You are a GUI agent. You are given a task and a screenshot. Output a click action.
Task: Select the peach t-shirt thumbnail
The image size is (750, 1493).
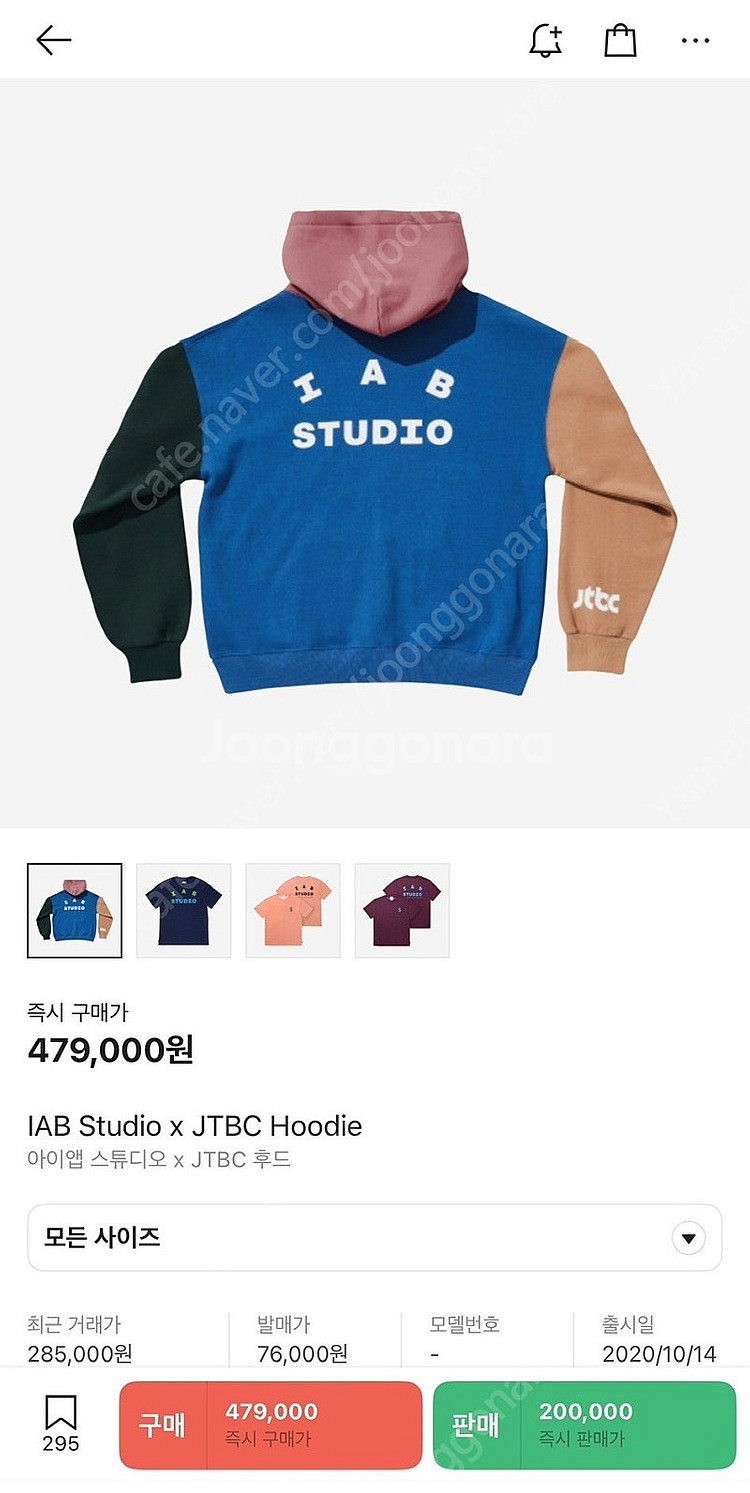293,911
